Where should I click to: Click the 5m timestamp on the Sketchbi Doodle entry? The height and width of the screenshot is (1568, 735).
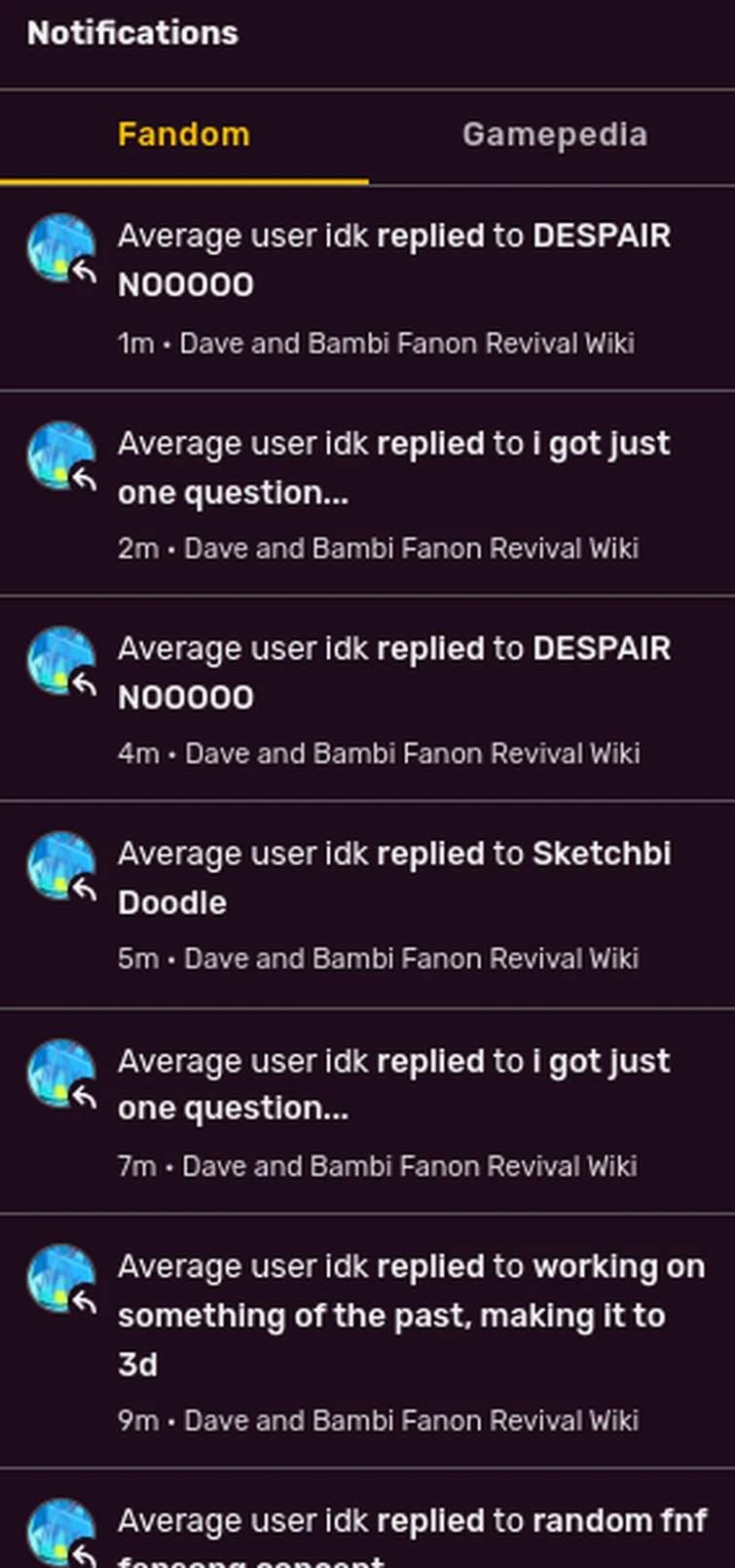(x=137, y=958)
